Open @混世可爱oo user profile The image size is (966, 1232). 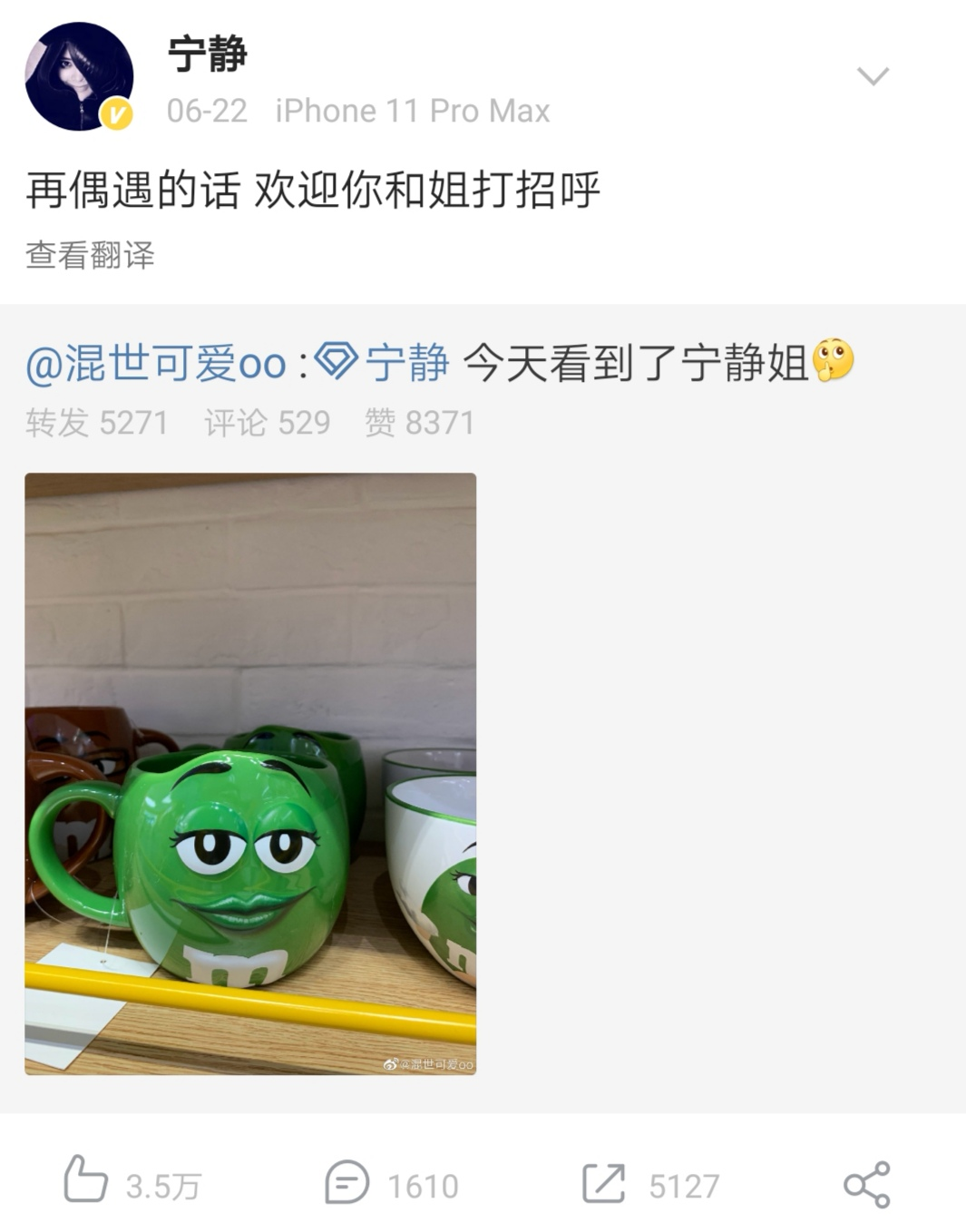pos(155,364)
